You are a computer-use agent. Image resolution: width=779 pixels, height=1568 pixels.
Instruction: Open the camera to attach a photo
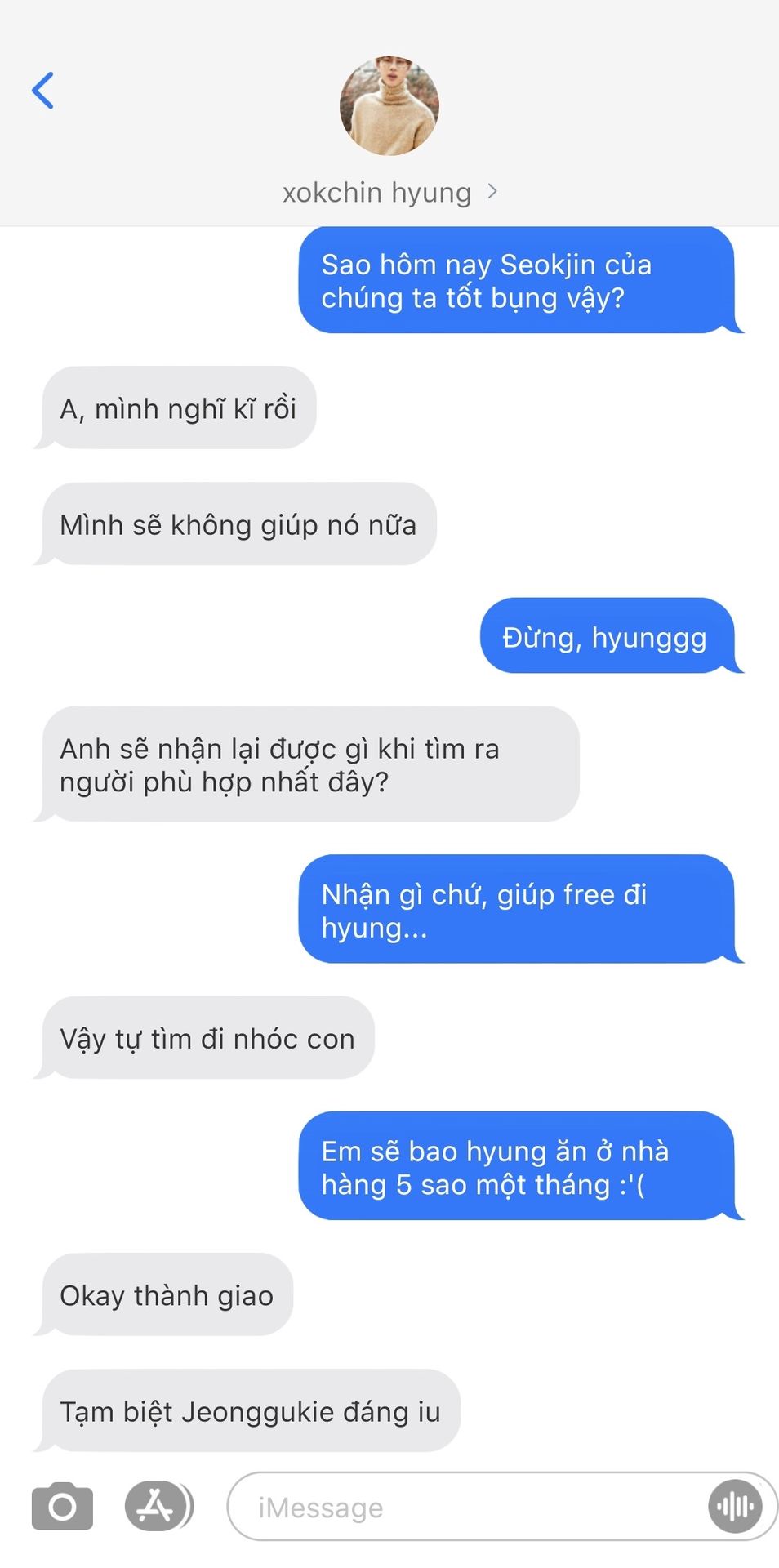(x=62, y=1506)
